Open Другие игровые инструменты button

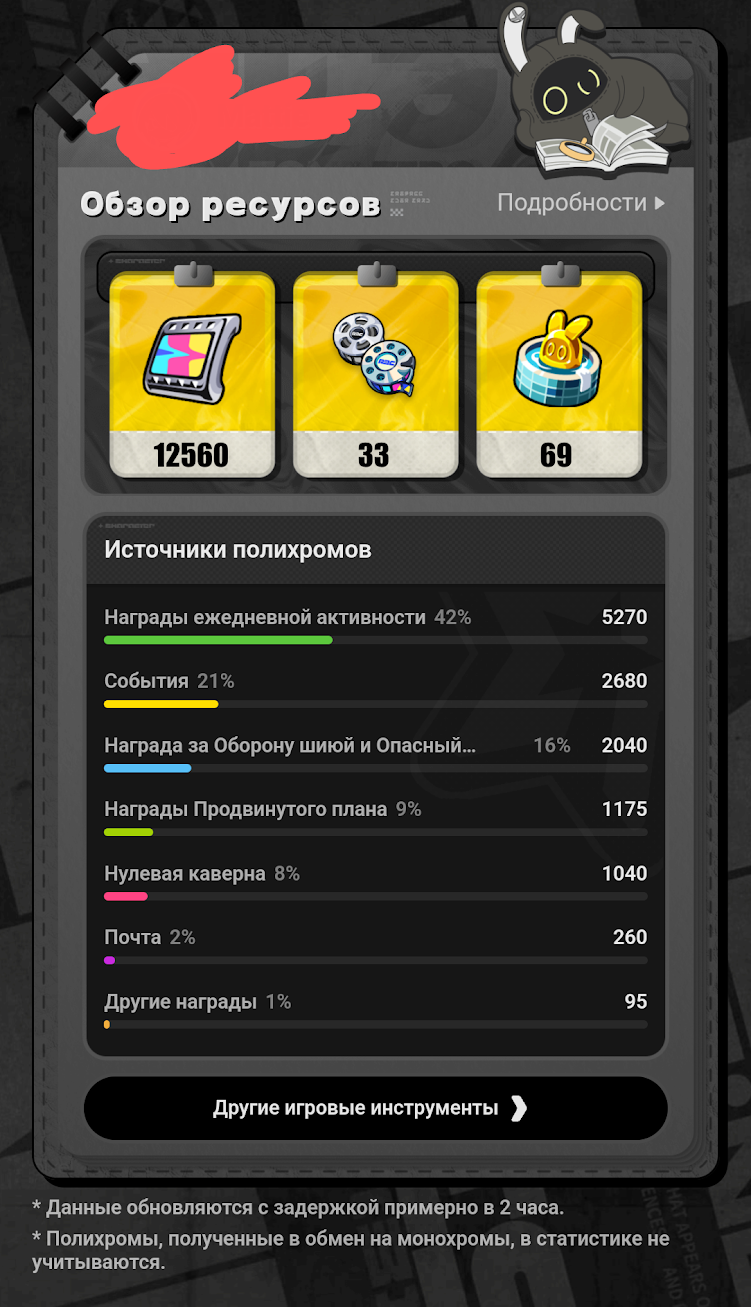click(x=375, y=1108)
